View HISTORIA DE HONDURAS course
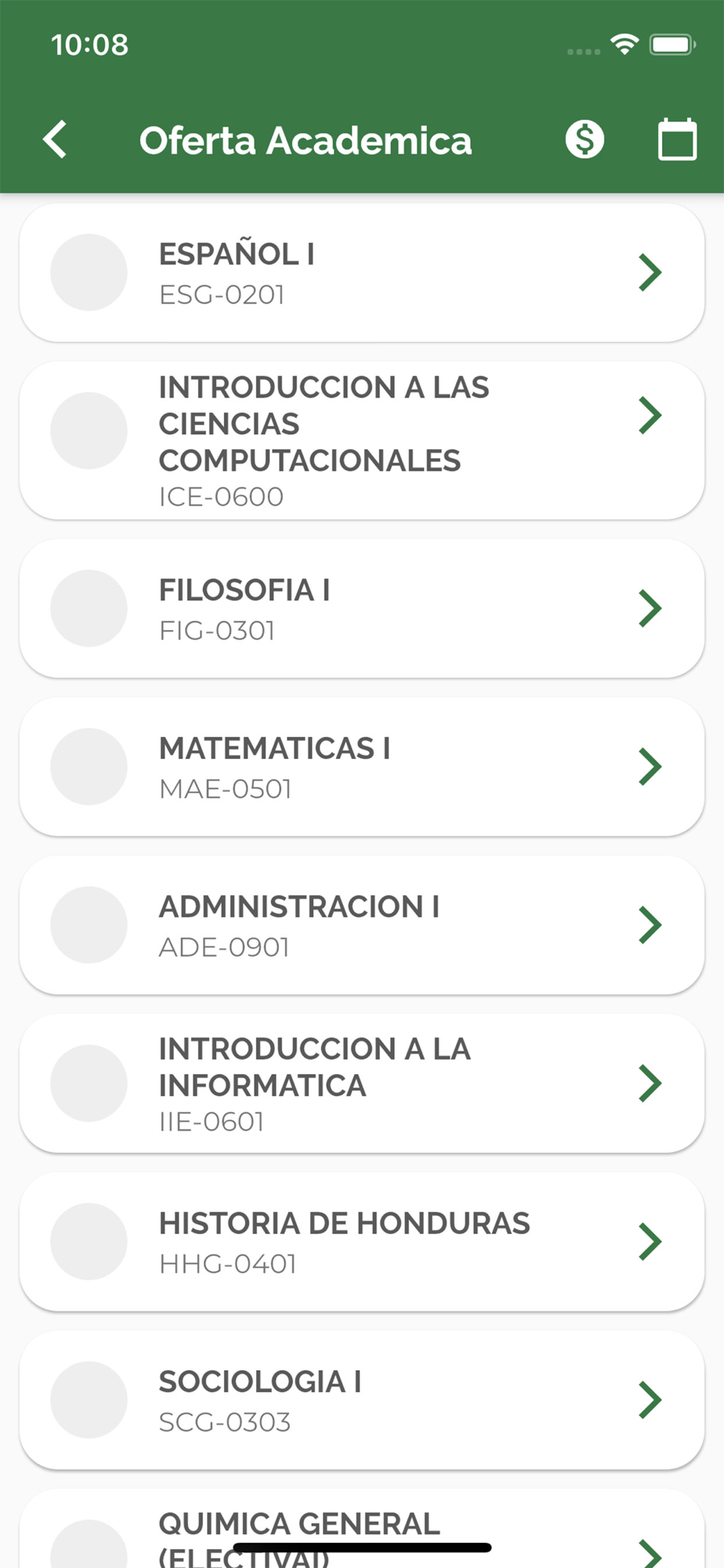Viewport: 724px width, 1568px height. [362, 1242]
